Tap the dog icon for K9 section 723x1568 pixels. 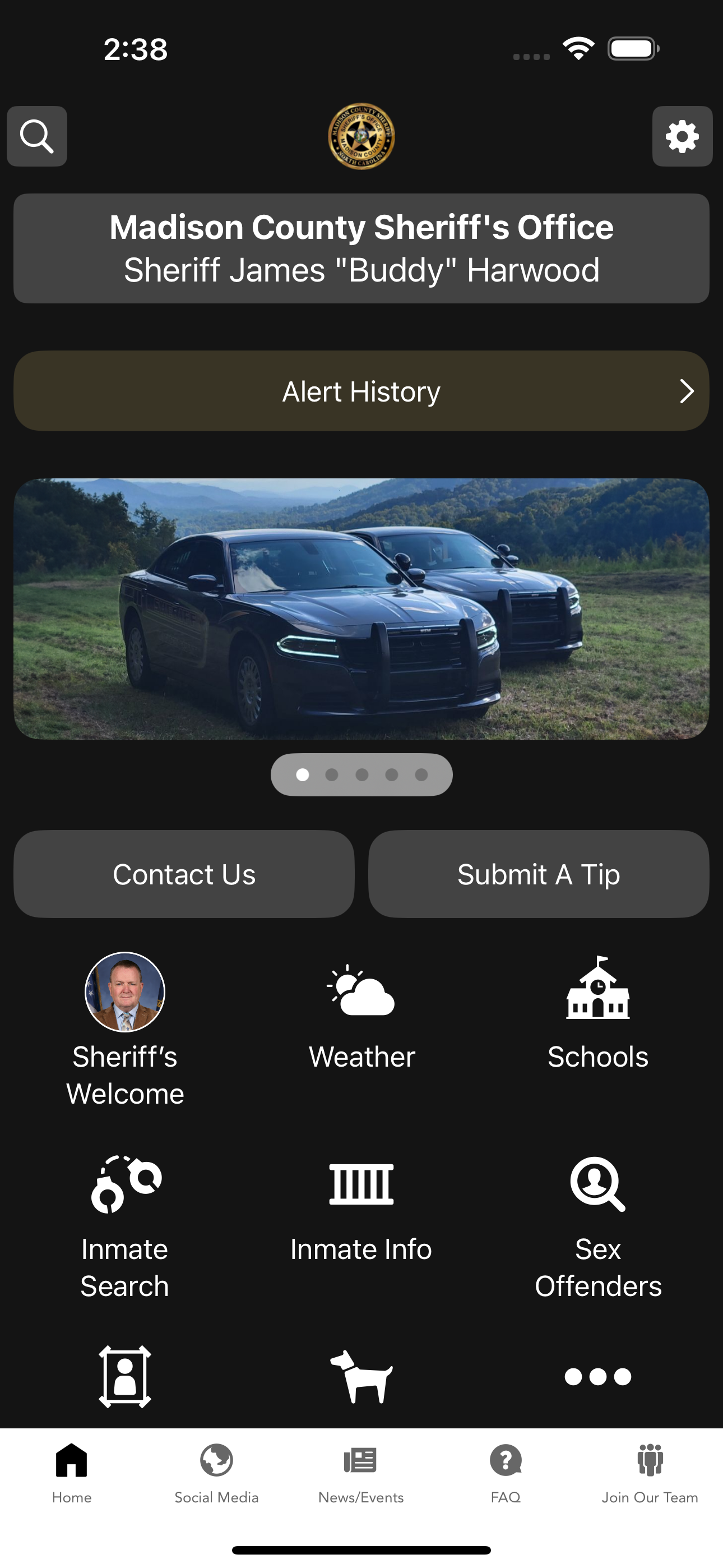[361, 1373]
